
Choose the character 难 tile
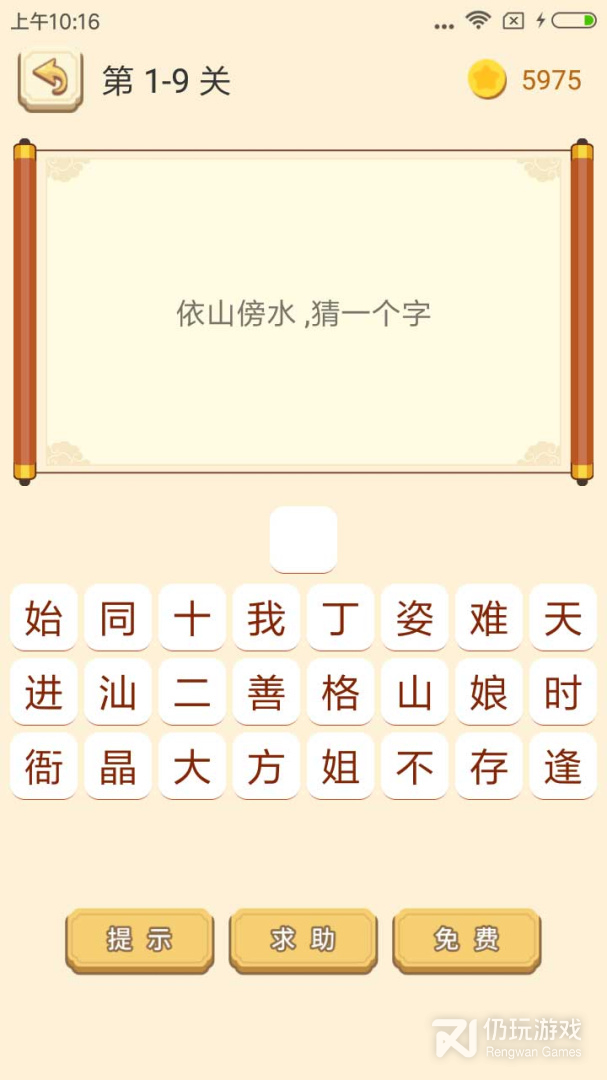[x=489, y=618]
